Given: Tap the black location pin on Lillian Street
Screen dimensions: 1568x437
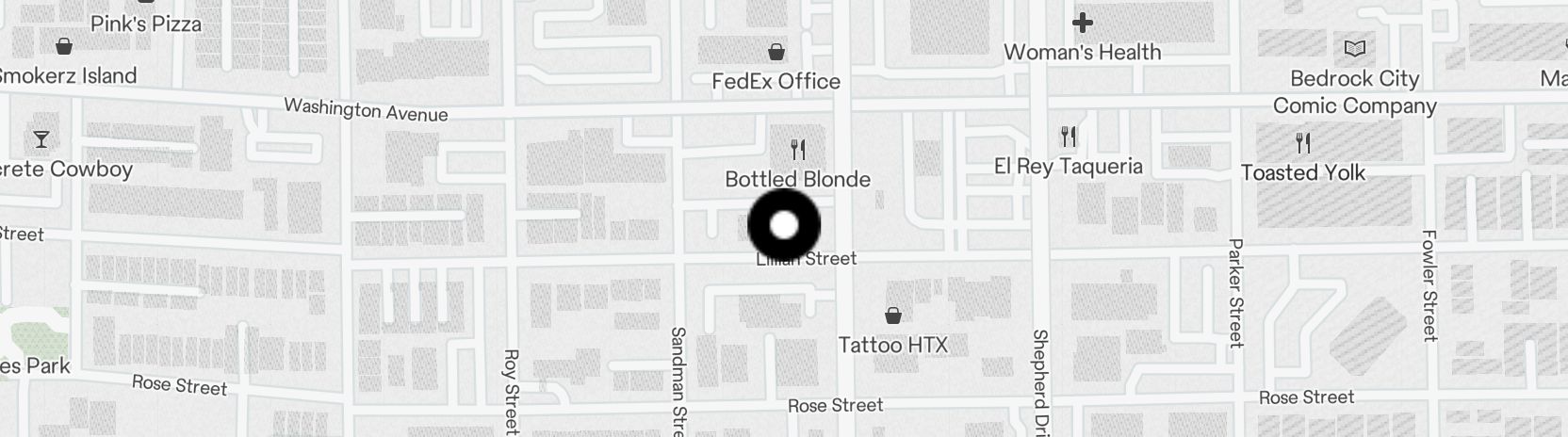Looking at the screenshot, I should point(784,226).
